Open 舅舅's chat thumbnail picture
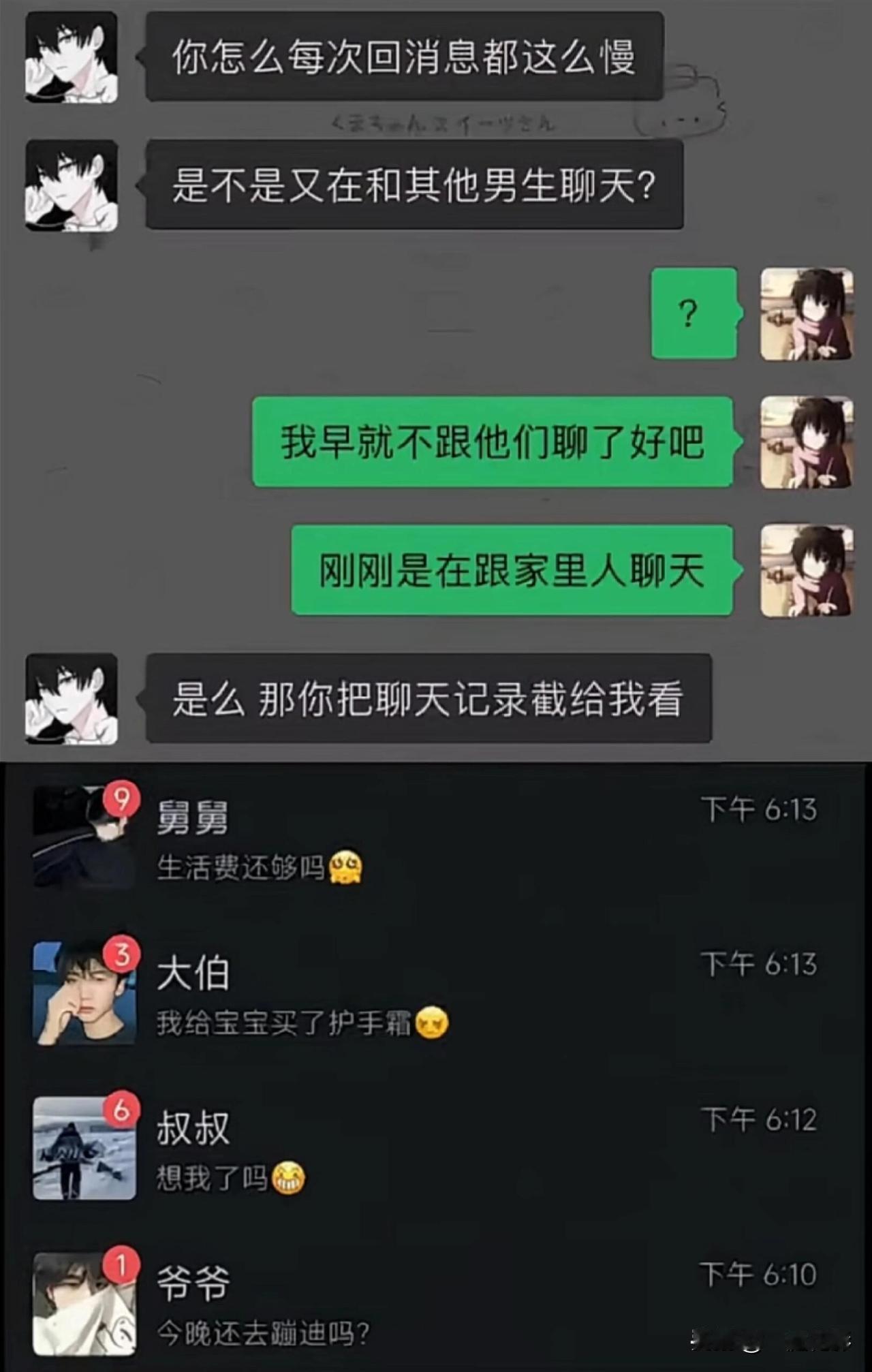872x1372 pixels. [82, 838]
